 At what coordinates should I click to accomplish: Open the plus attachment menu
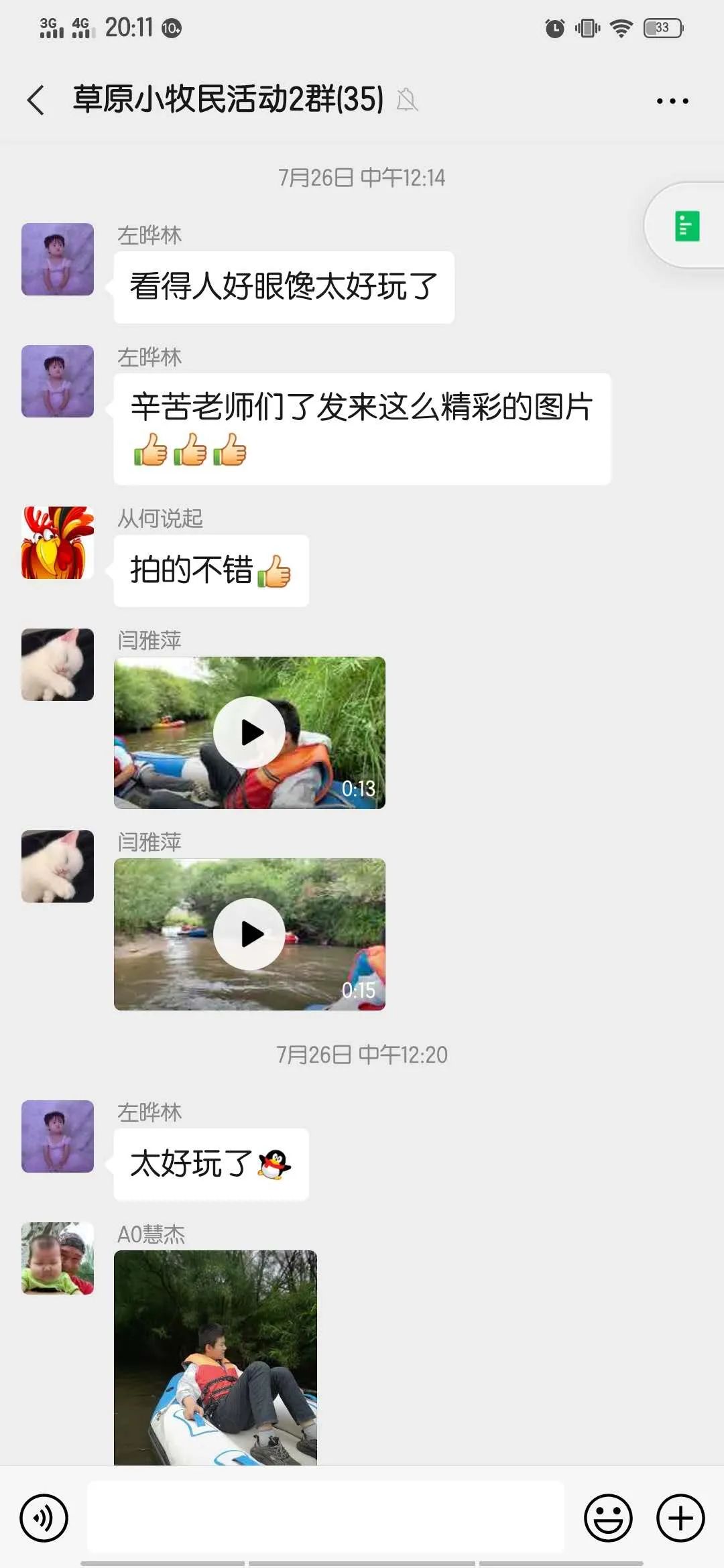point(680,1518)
